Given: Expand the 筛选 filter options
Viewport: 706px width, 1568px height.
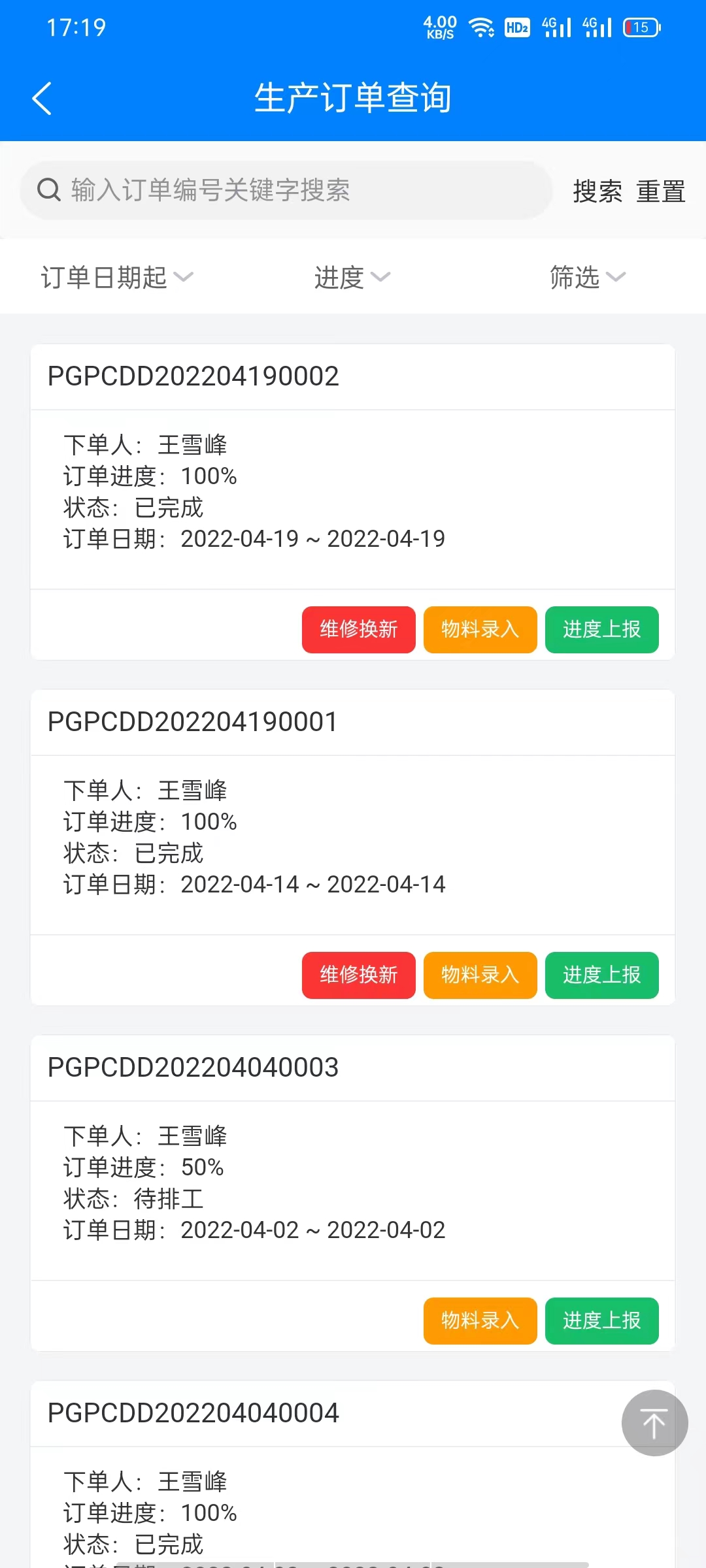Looking at the screenshot, I should point(587,277).
